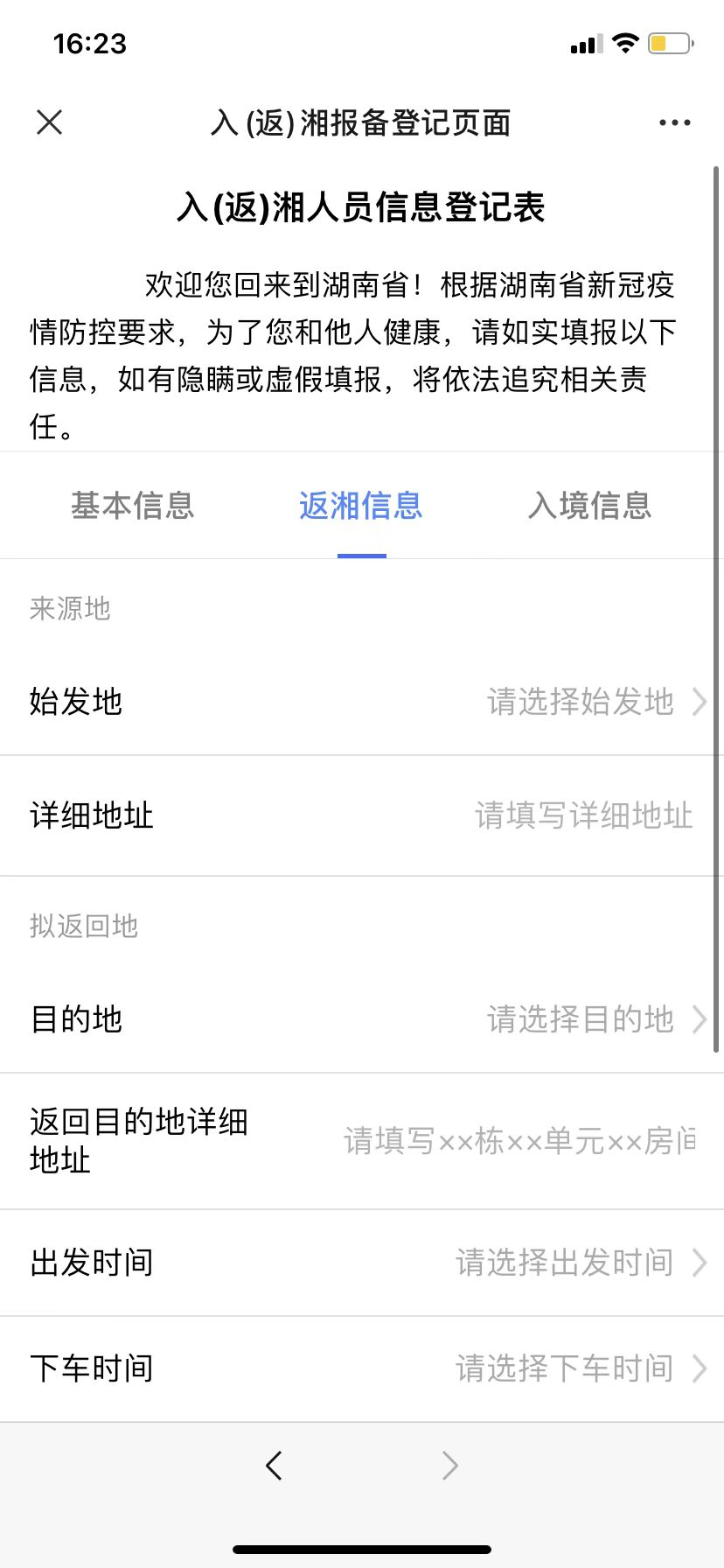Tap the 详细地址 input field
The image size is (724, 1568).
tap(582, 815)
